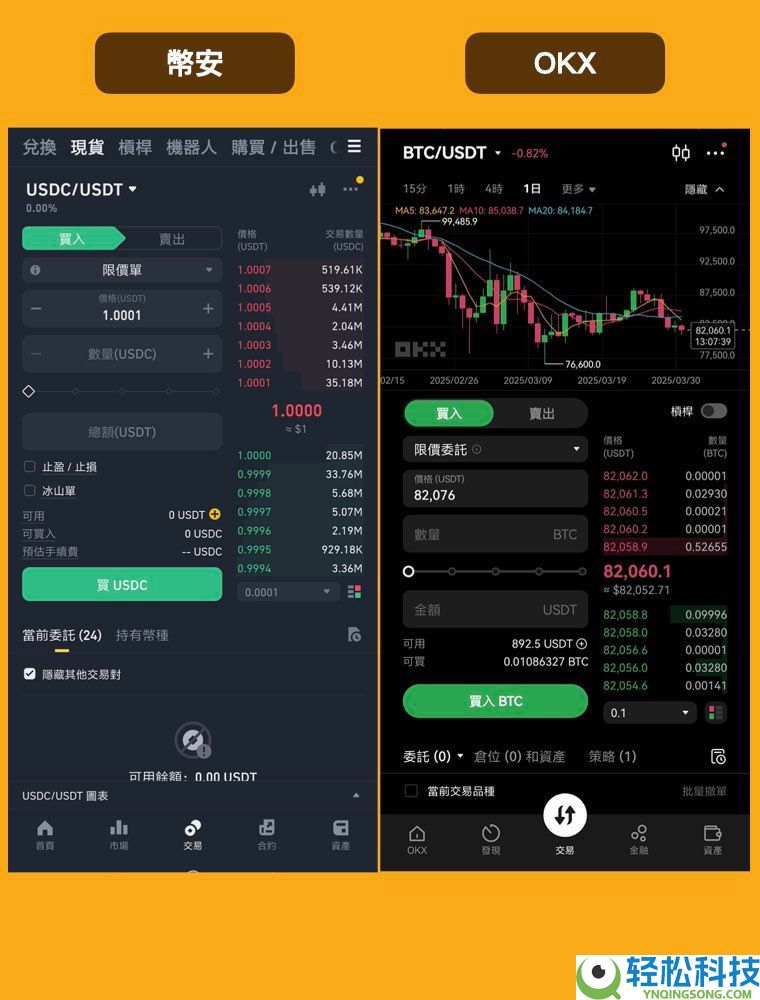Image resolution: width=760 pixels, height=1000 pixels.
Task: Switch to the 槓桿 tab in Binance top menu
Action: point(135,147)
